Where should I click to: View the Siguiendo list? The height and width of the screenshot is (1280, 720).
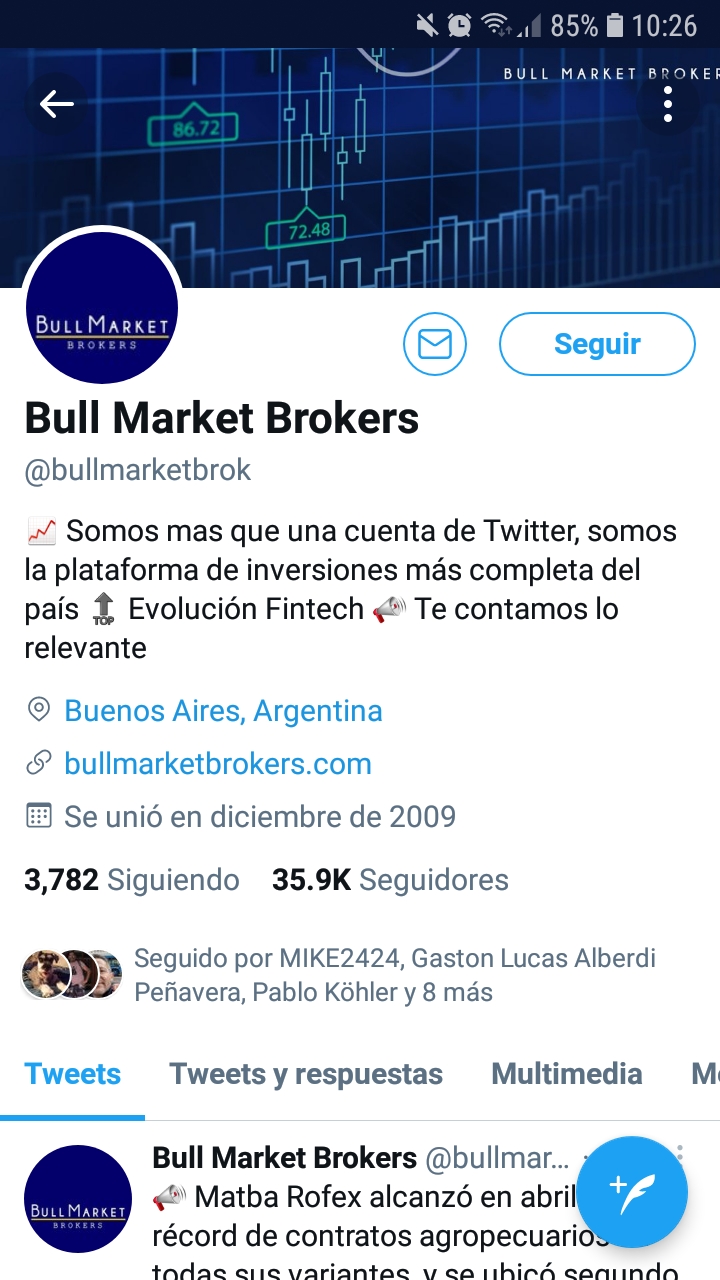pos(132,880)
